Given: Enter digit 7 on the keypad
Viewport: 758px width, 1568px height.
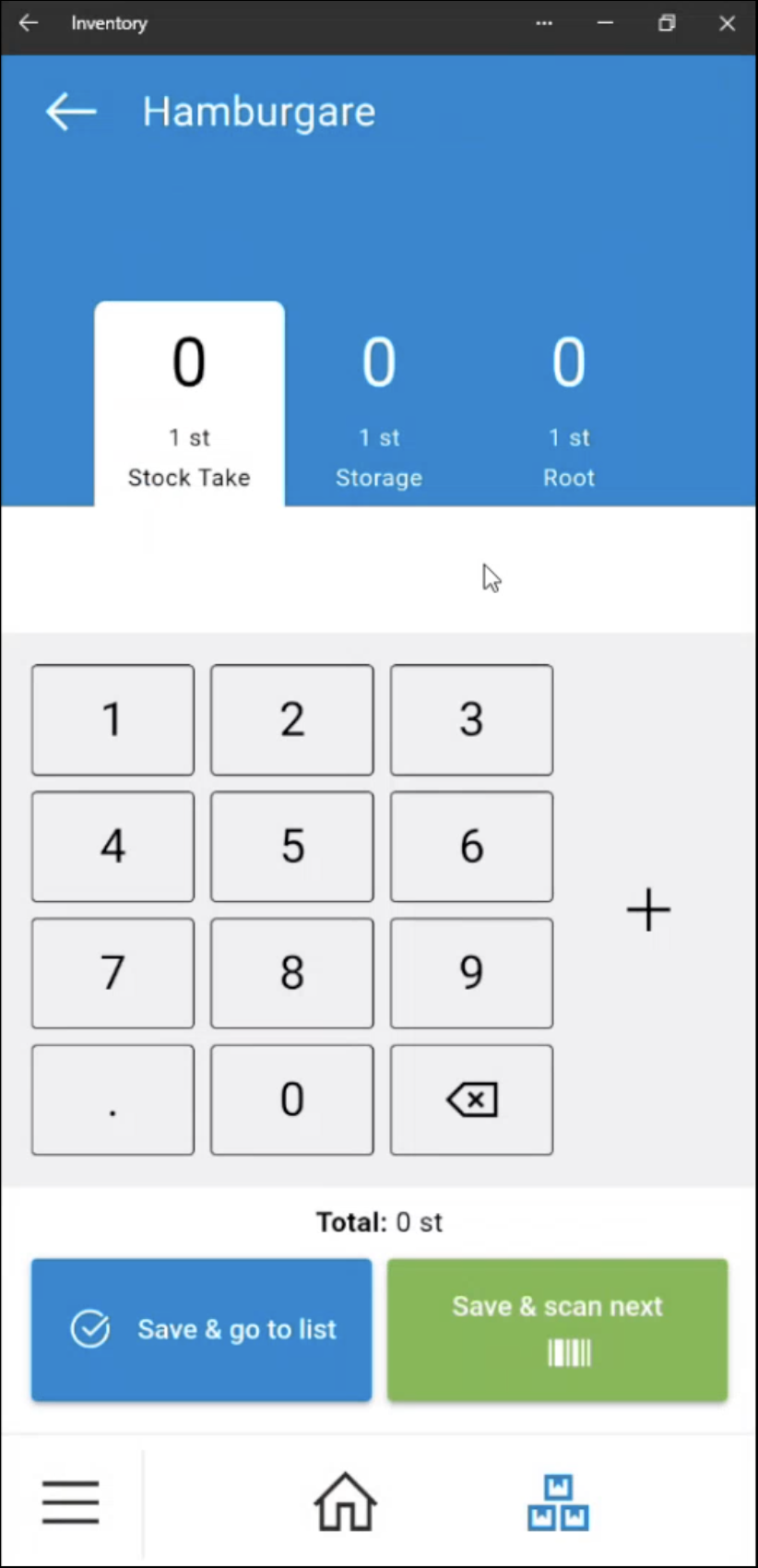Looking at the screenshot, I should (x=113, y=972).
